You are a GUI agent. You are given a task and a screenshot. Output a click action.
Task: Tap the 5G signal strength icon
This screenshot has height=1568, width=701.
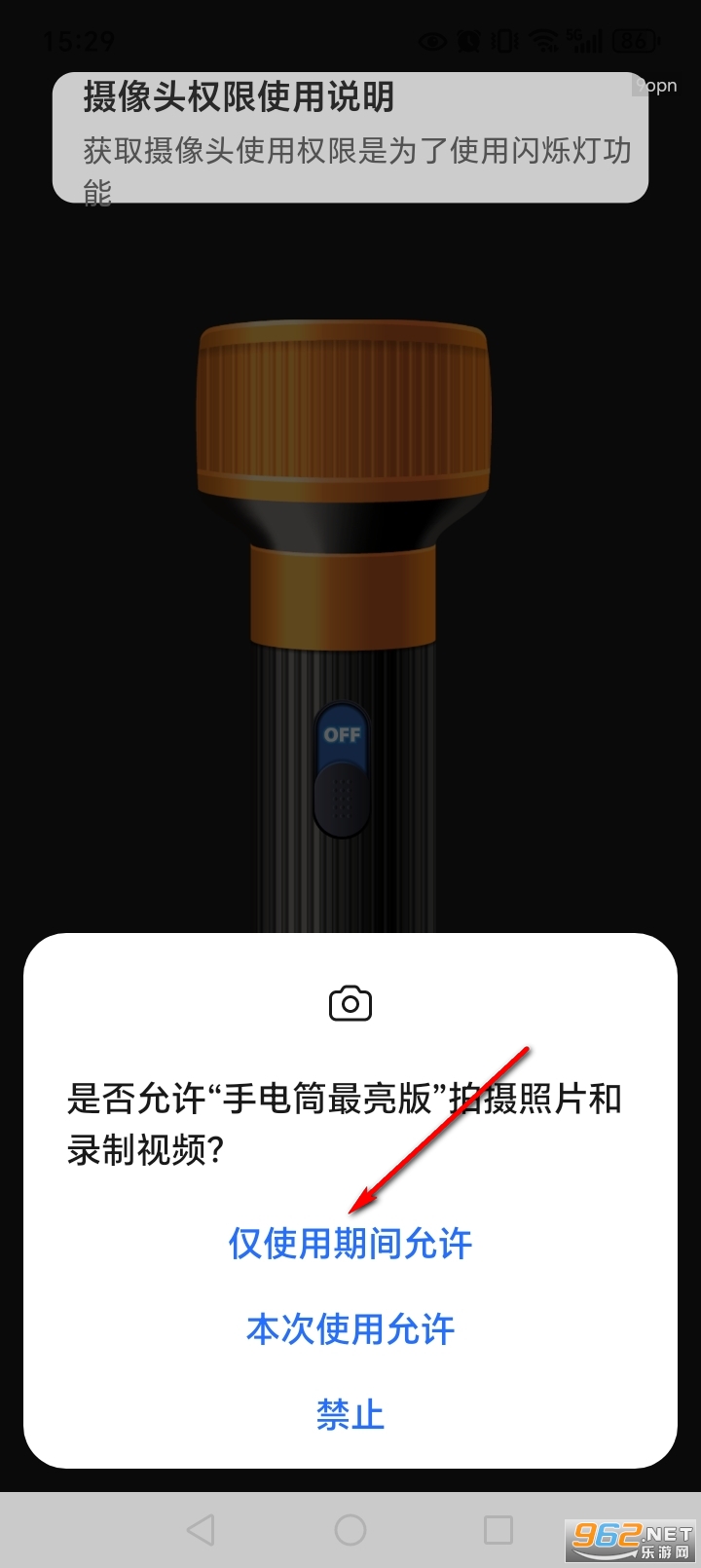point(584,41)
